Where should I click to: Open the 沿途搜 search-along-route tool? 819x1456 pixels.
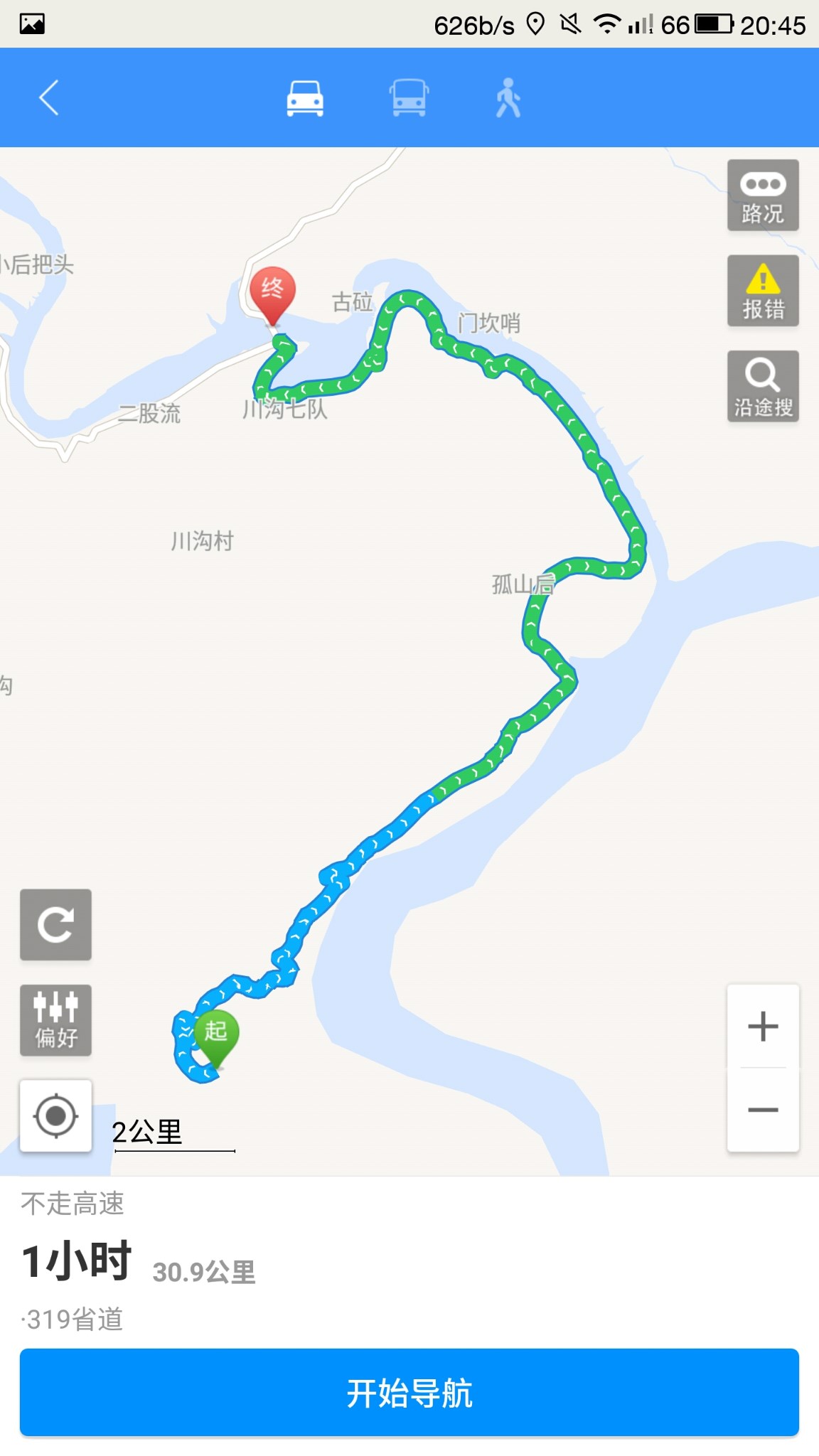pos(762,386)
